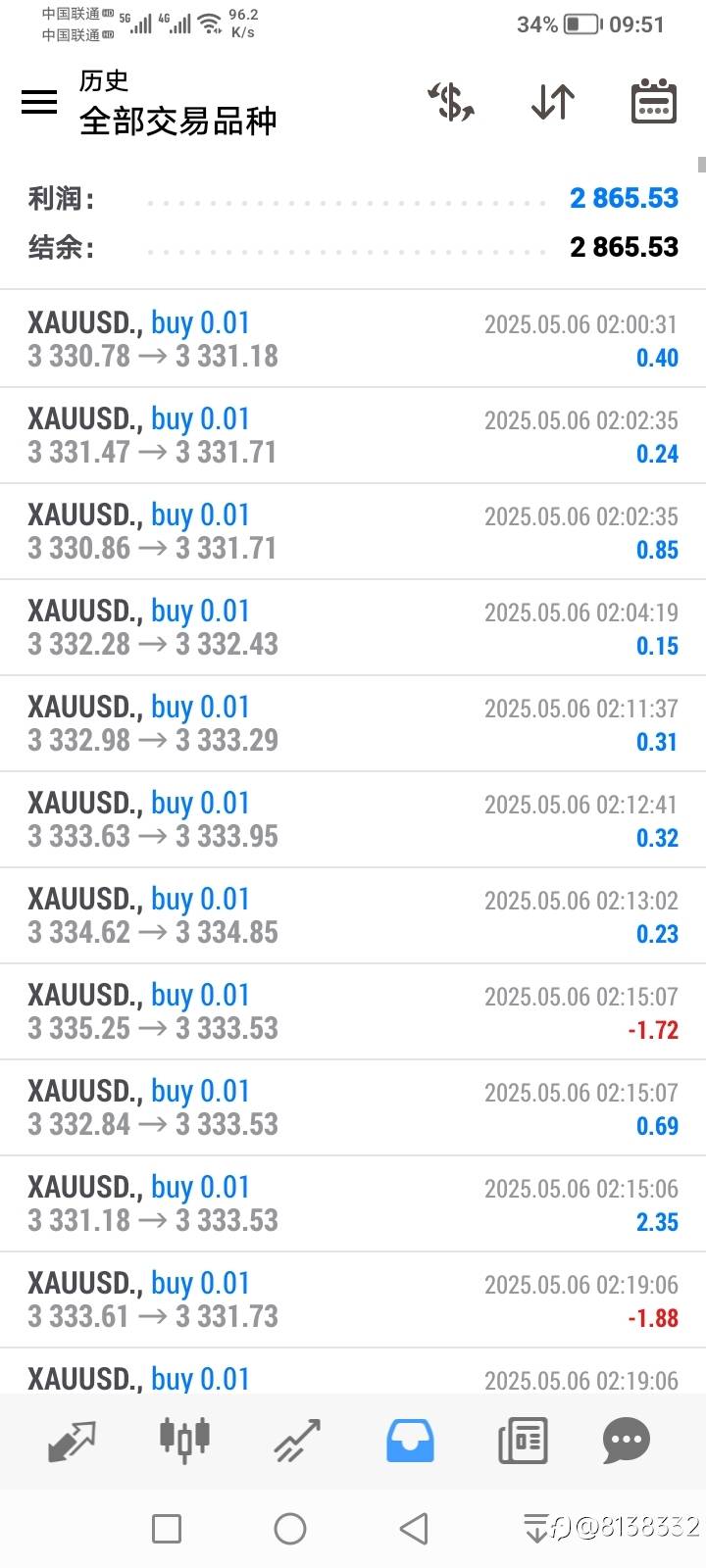
Task: Open the trade closed at 02:11:37
Action: point(353,723)
